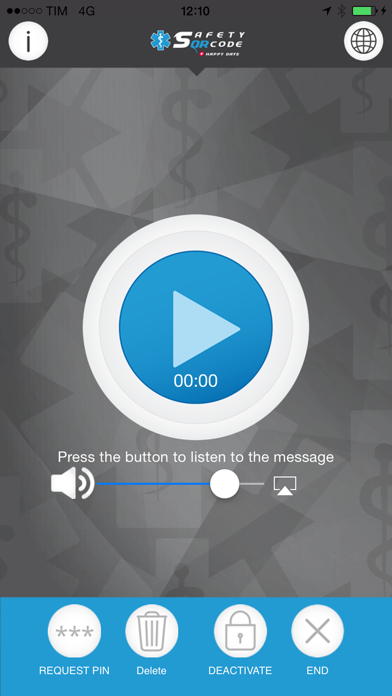Screen dimensions: 392x696
Task: Play the recorded message
Action: [196, 328]
